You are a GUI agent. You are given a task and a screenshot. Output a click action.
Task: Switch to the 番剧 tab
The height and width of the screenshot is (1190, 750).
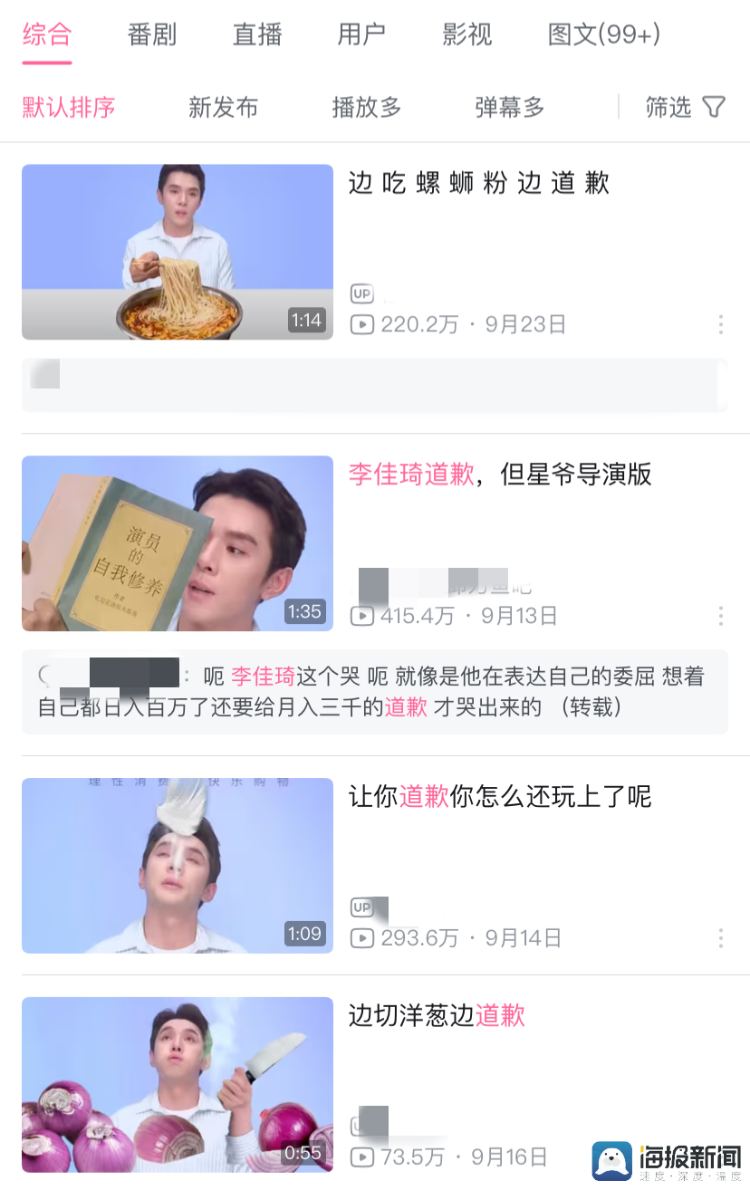pos(152,35)
